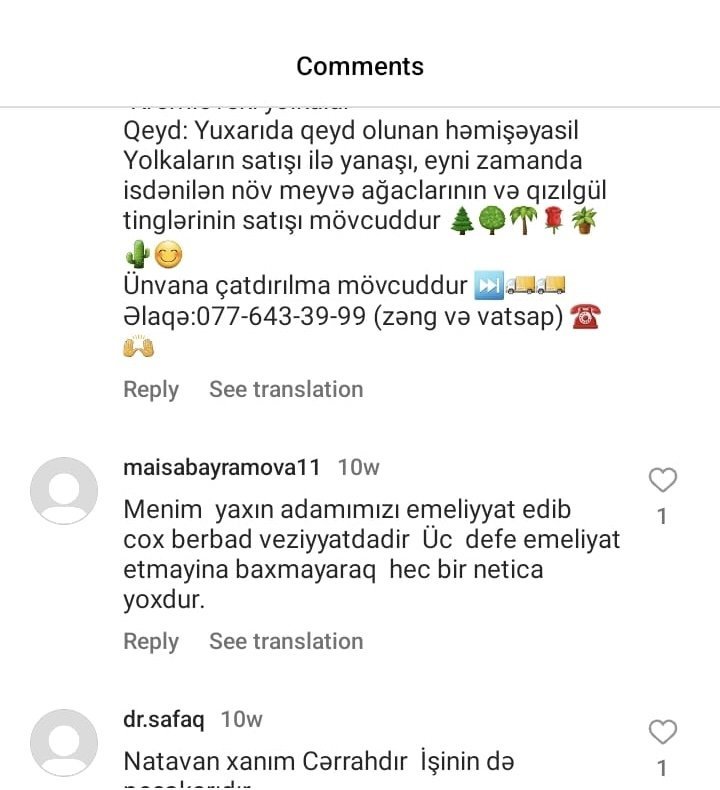The image size is (720, 790).
Task: Reply to the comment about Yolka trees
Action: (x=150, y=389)
